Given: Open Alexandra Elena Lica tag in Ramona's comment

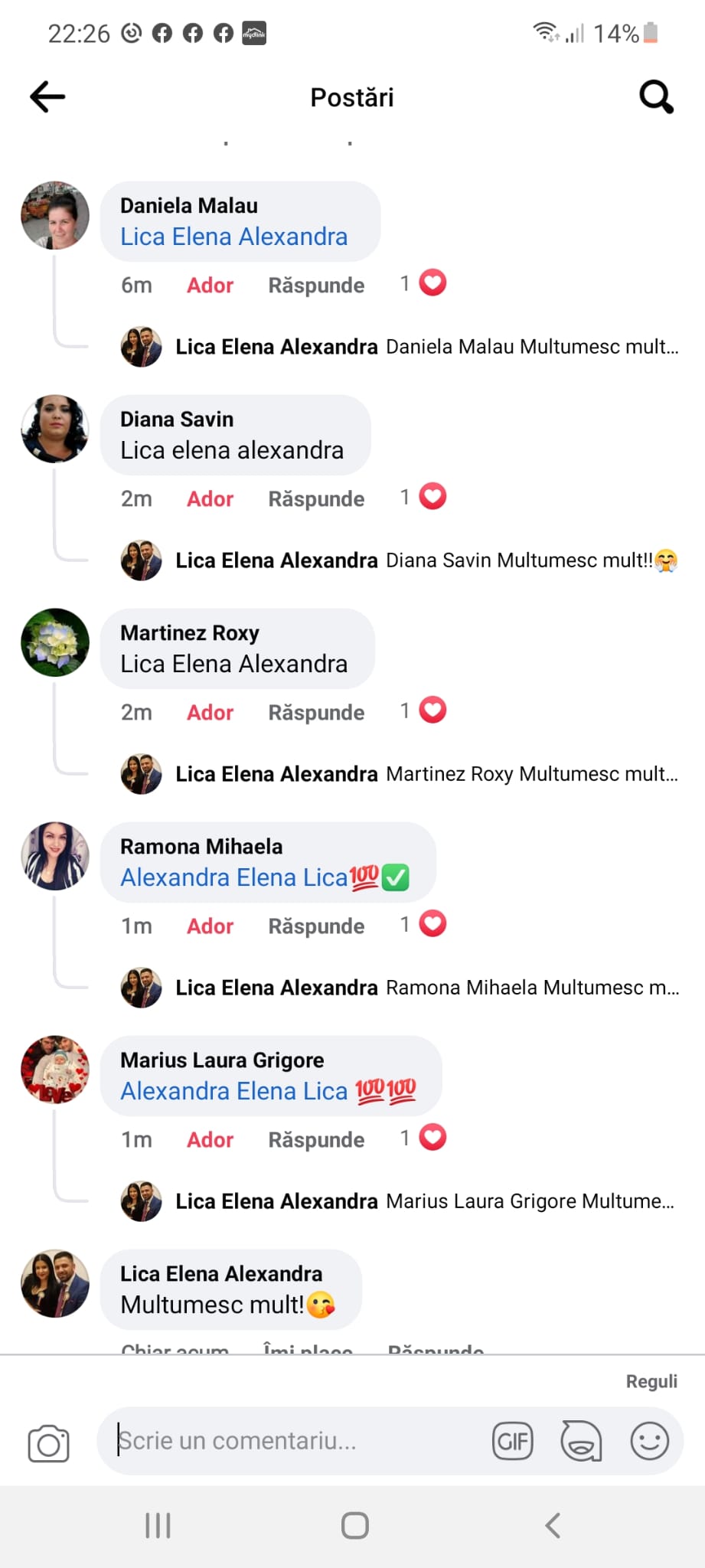Looking at the screenshot, I should point(233,877).
